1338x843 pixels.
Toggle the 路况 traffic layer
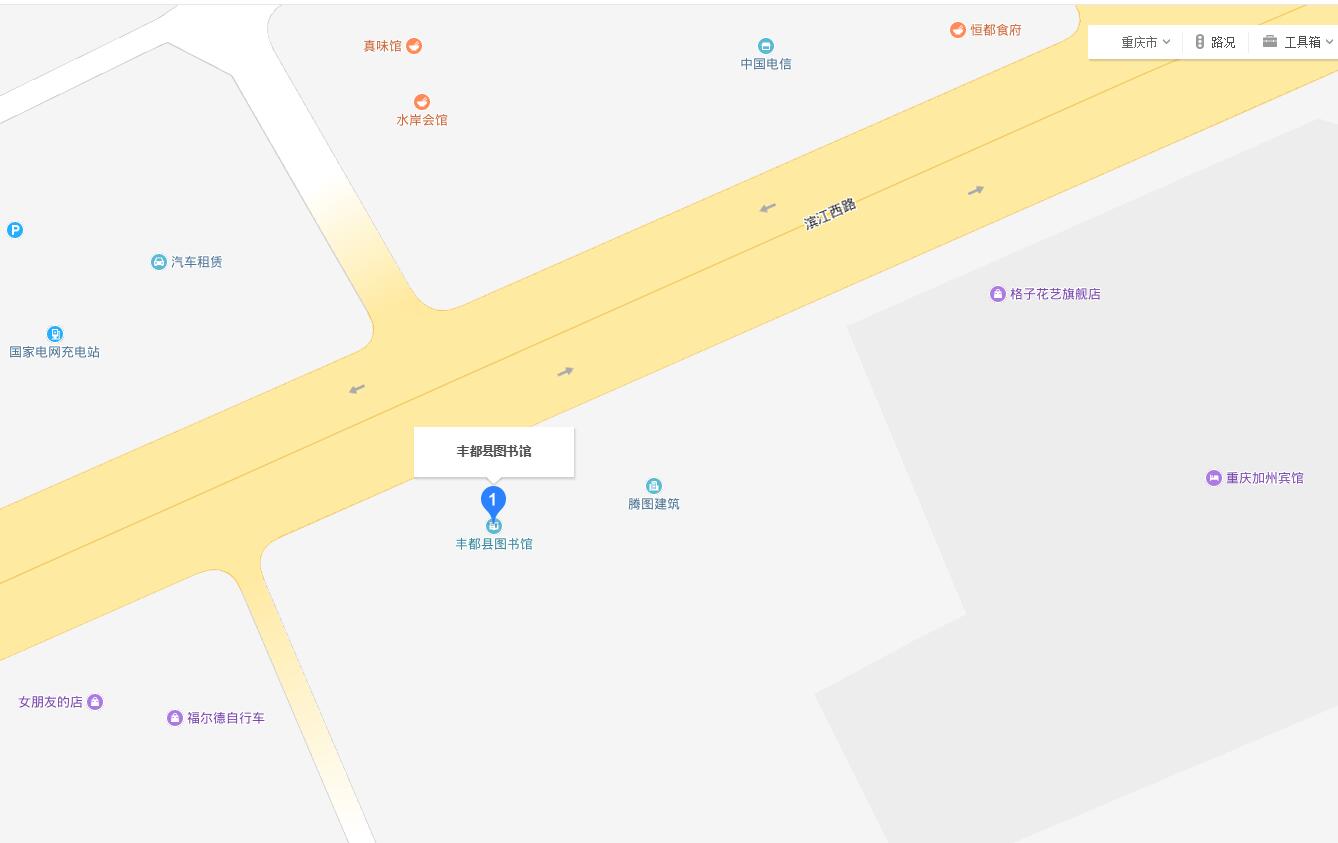(x=1215, y=42)
